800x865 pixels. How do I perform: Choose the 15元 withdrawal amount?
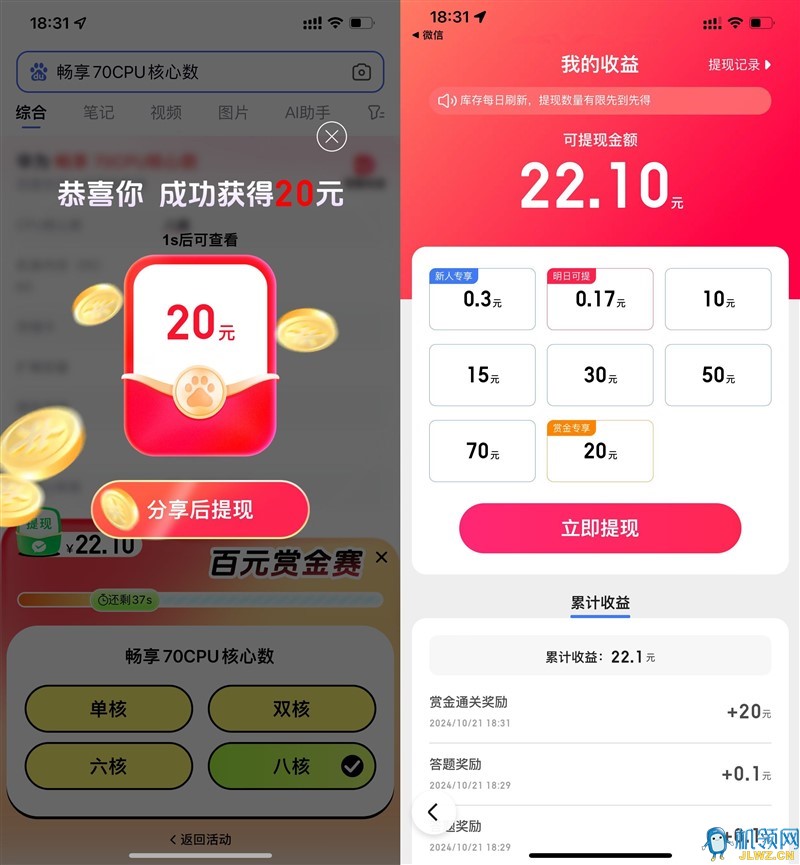(x=482, y=375)
